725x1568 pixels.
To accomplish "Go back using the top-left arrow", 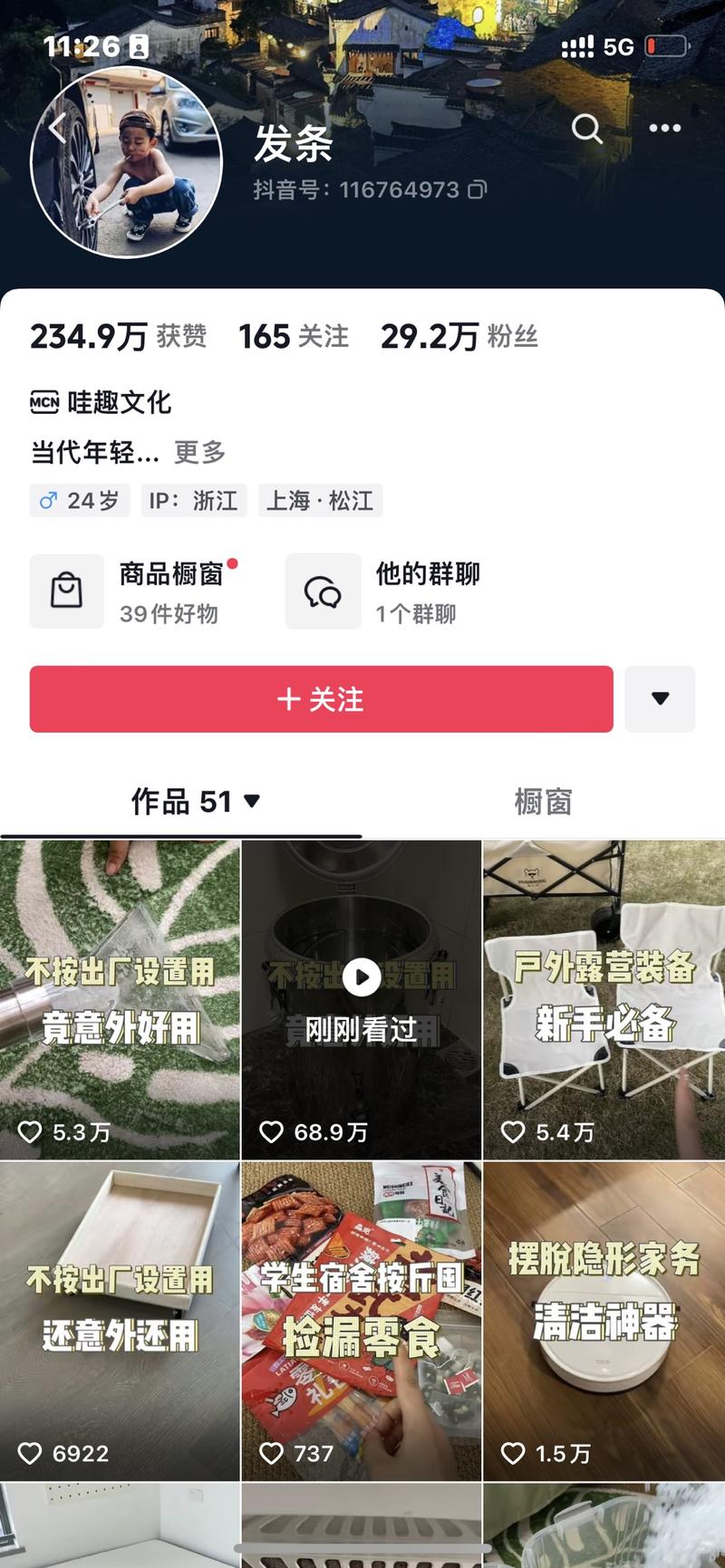I will pos(57,128).
